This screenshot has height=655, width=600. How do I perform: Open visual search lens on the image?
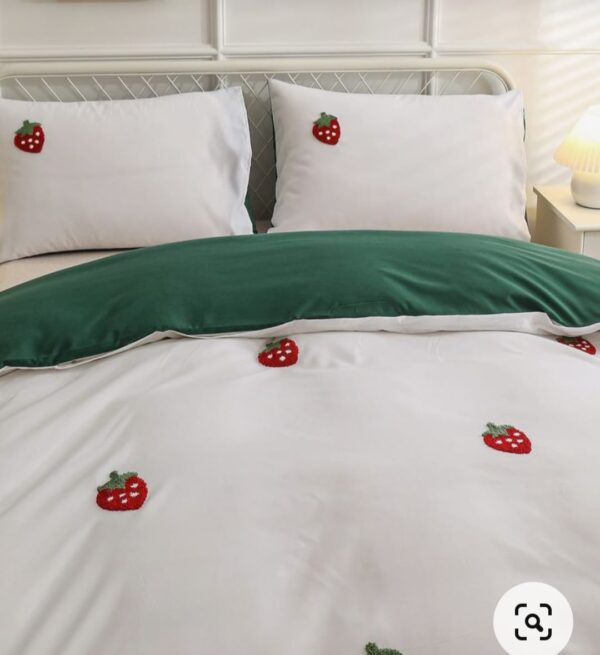(x=533, y=621)
